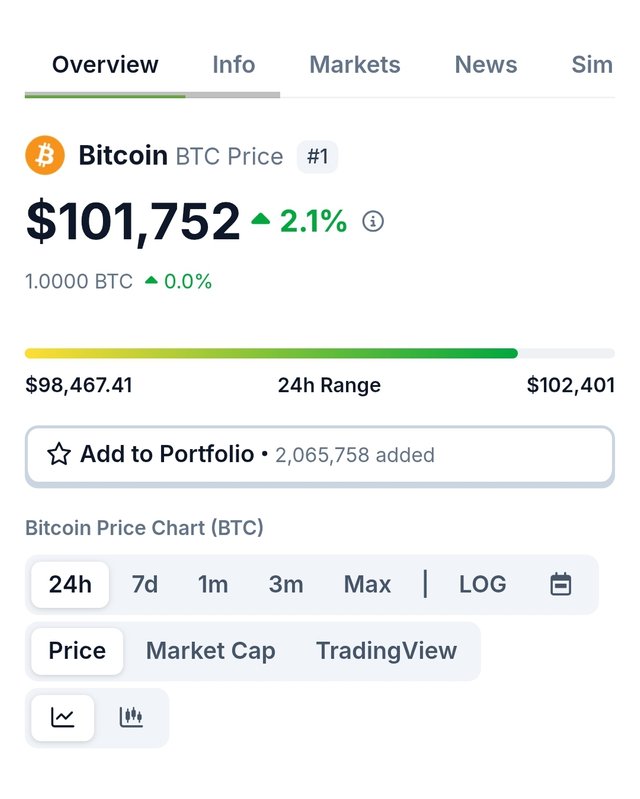This screenshot has width=640, height=799.
Task: Switch to the Info tab
Action: 233,65
